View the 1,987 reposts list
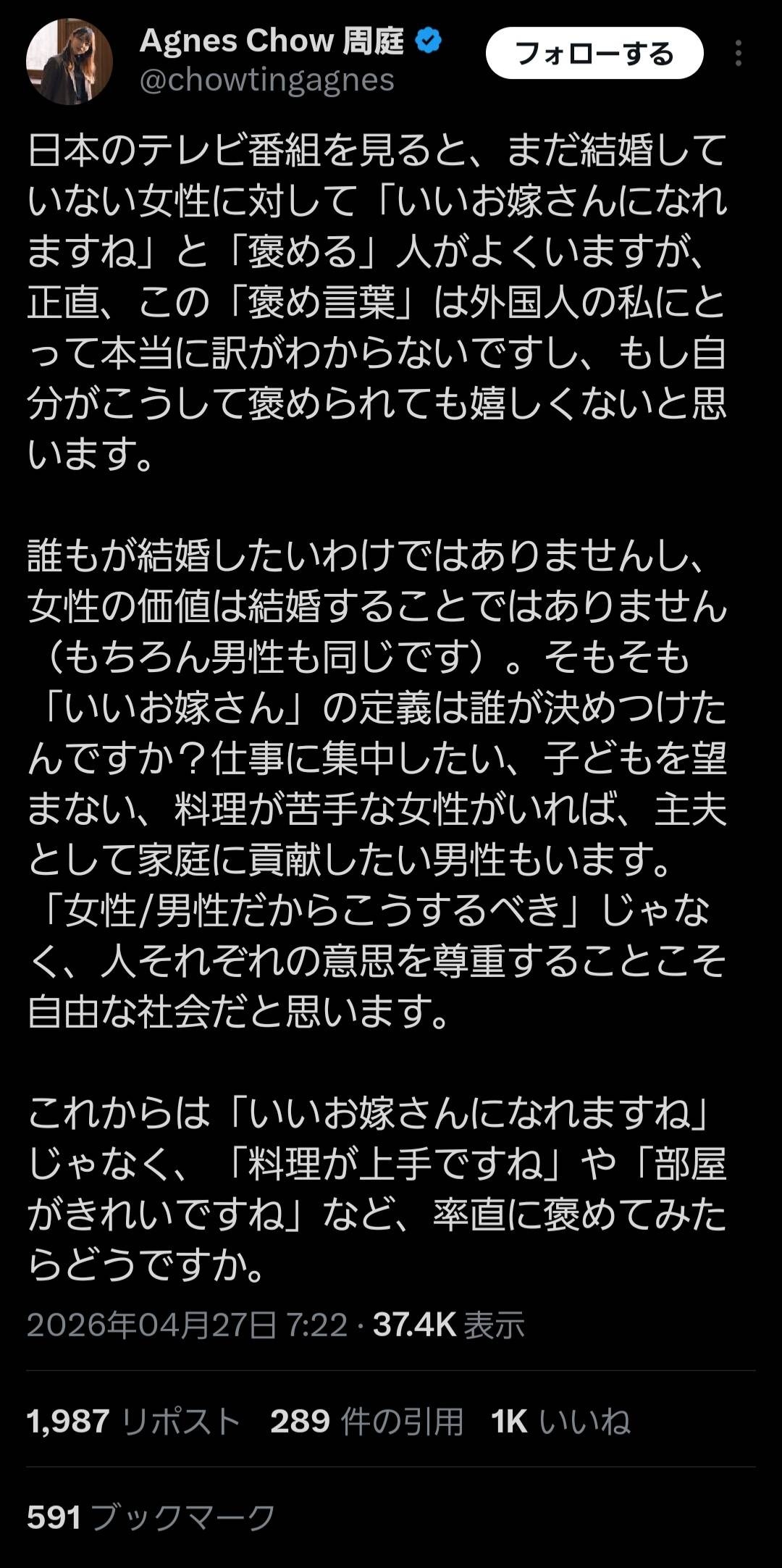The height and width of the screenshot is (1568, 782). click(133, 1421)
